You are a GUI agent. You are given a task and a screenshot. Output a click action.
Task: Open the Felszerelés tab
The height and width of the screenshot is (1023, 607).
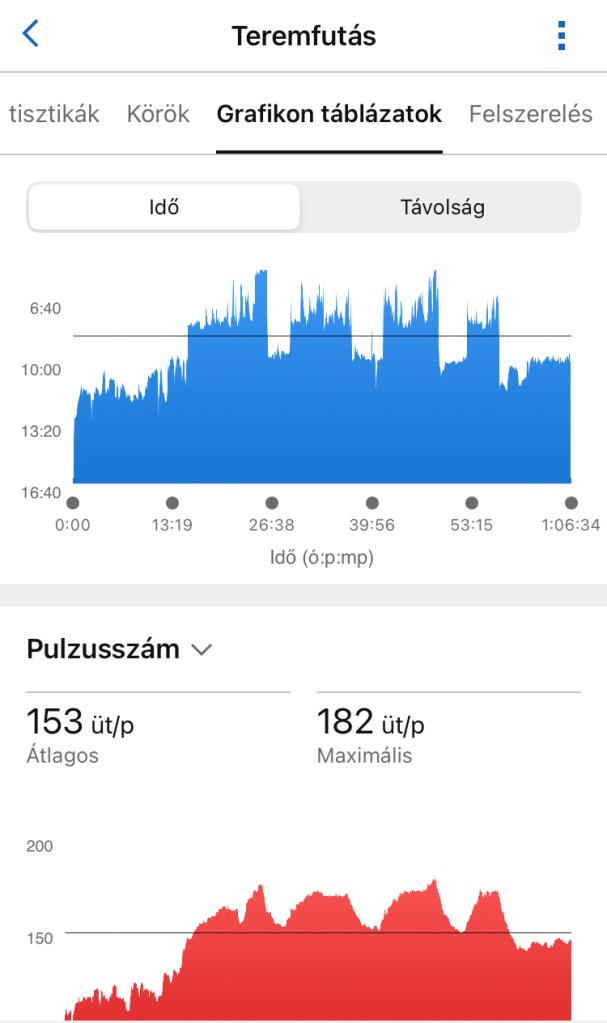coord(531,114)
